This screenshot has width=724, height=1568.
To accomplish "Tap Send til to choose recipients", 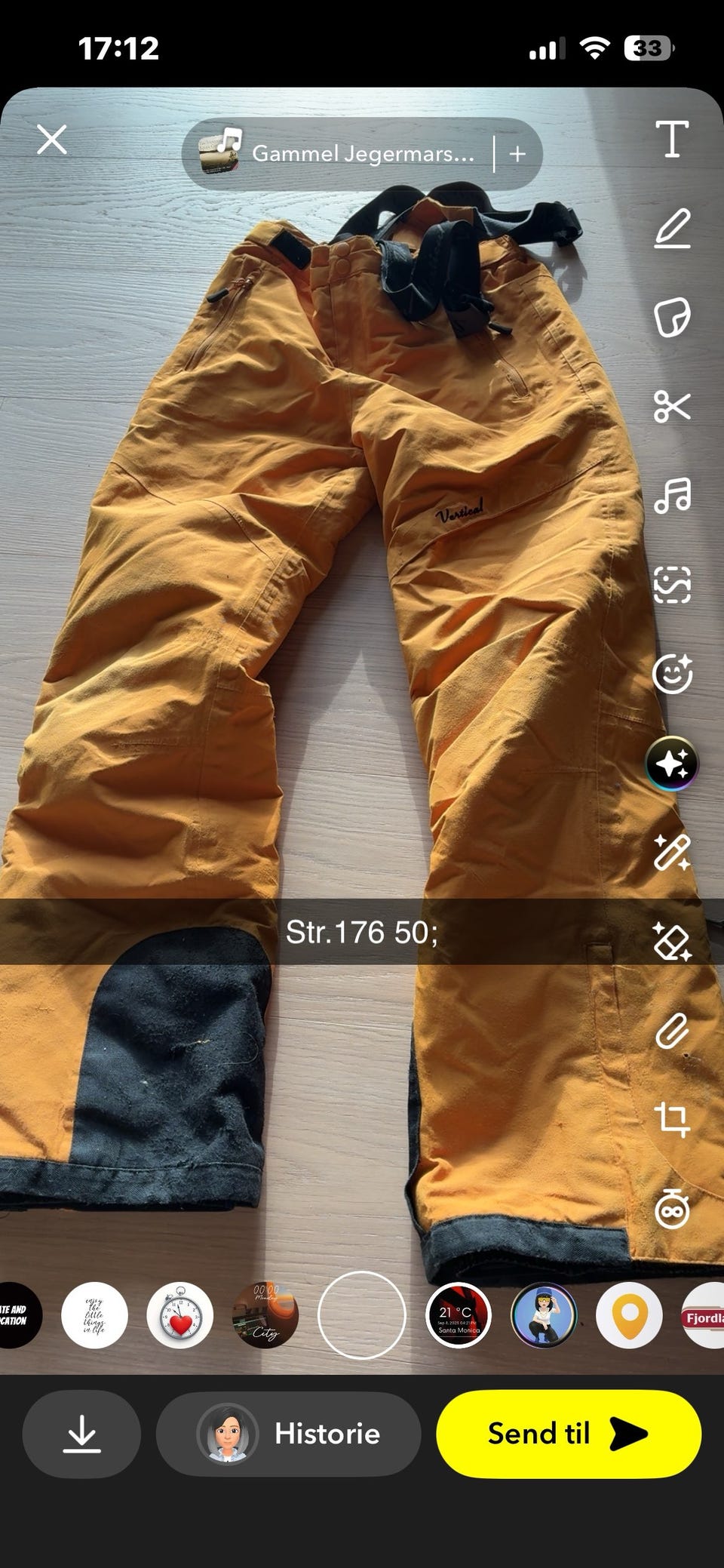I will coord(569,1434).
